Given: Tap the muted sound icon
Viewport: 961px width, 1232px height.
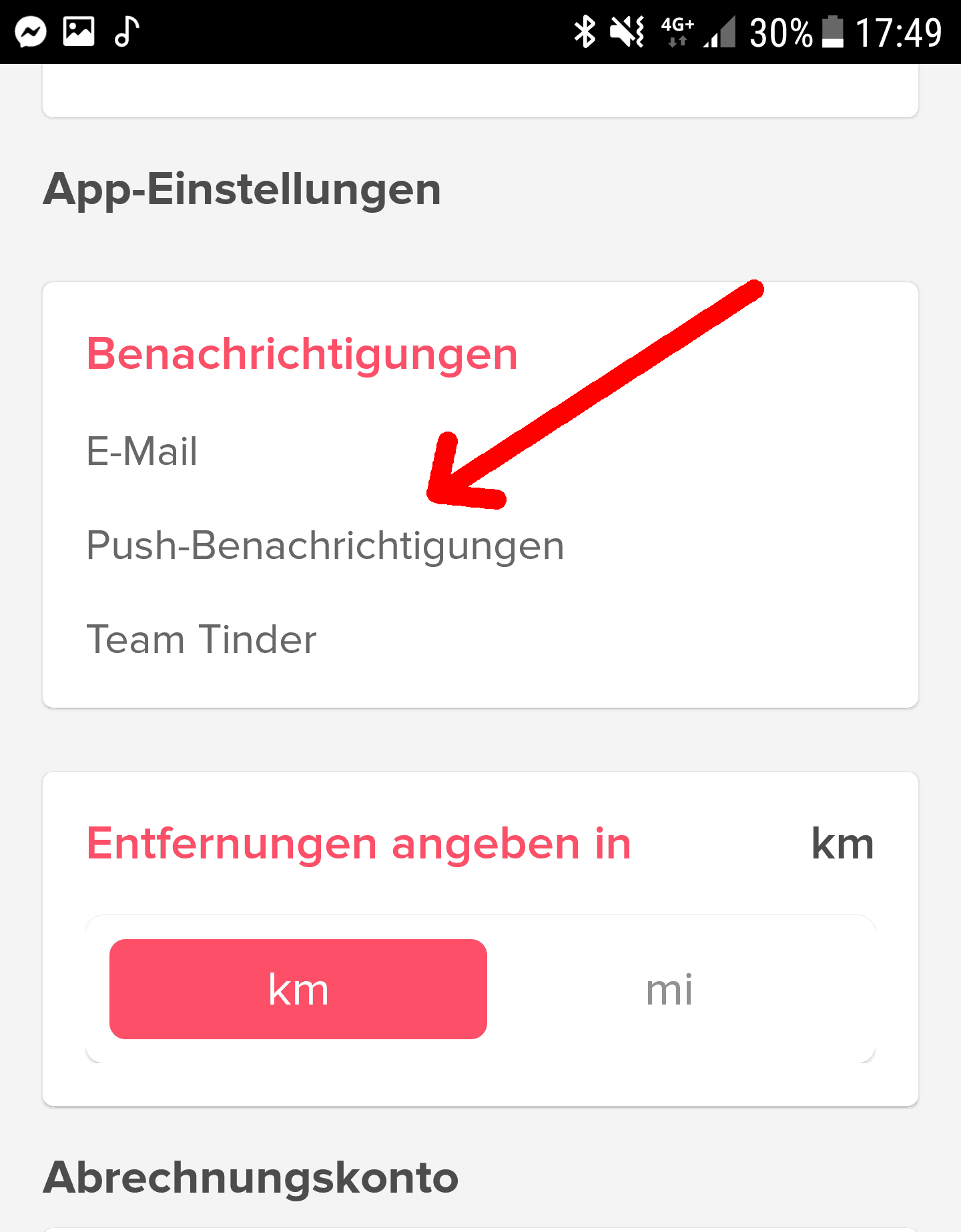Looking at the screenshot, I should 626,29.
